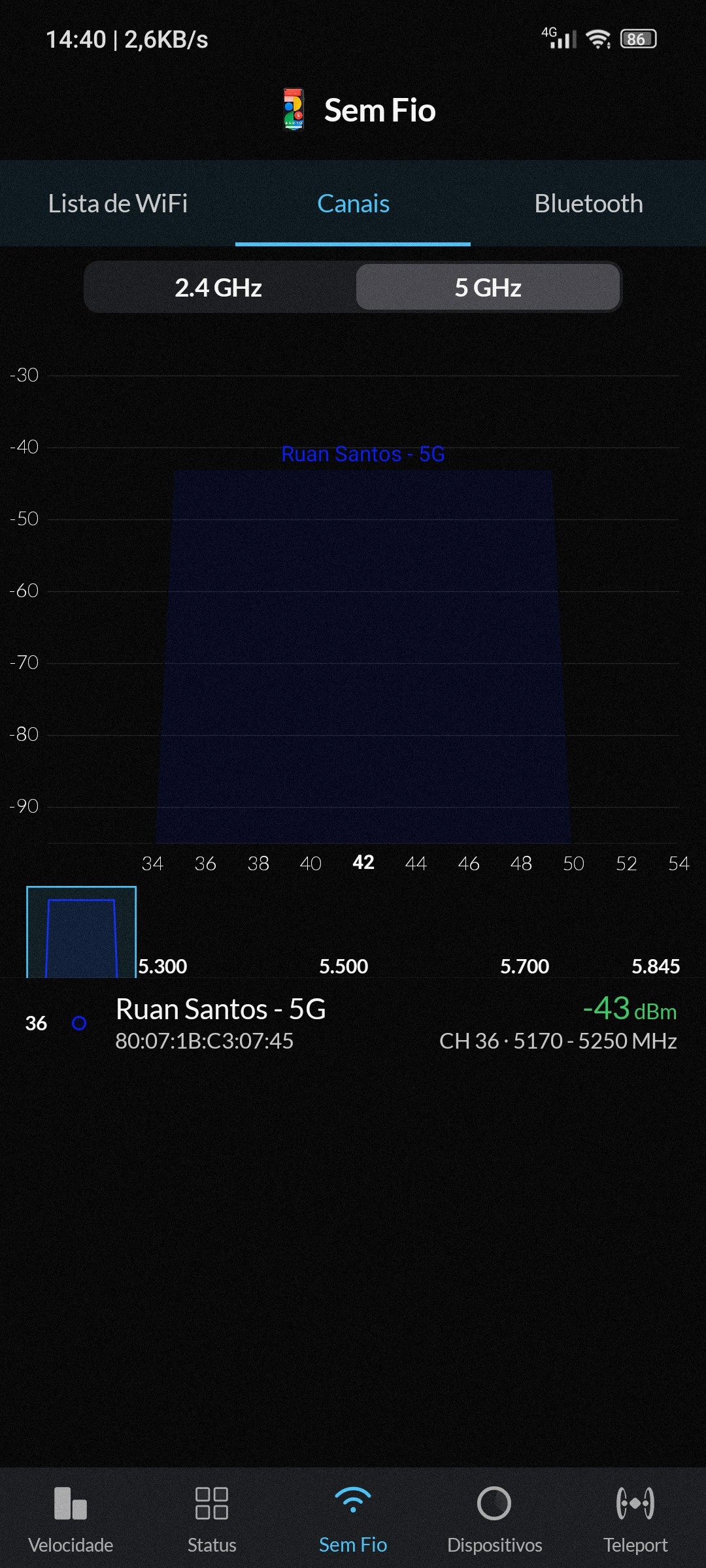Screen dimensions: 706x1568
Task: Open the Bluetooth tab
Action: point(588,204)
